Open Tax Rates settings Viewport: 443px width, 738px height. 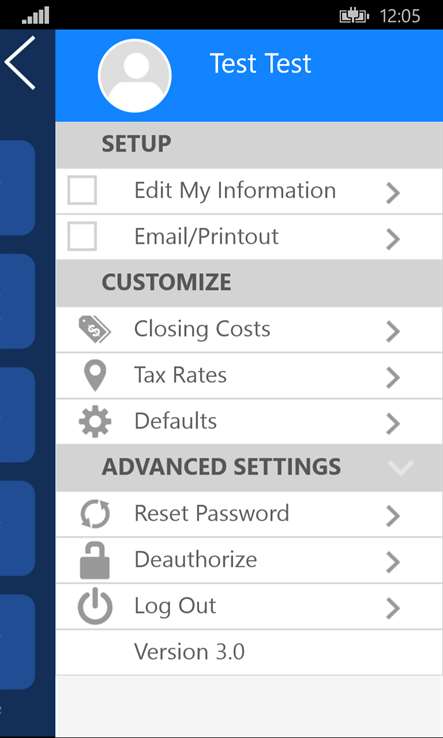tap(249, 376)
